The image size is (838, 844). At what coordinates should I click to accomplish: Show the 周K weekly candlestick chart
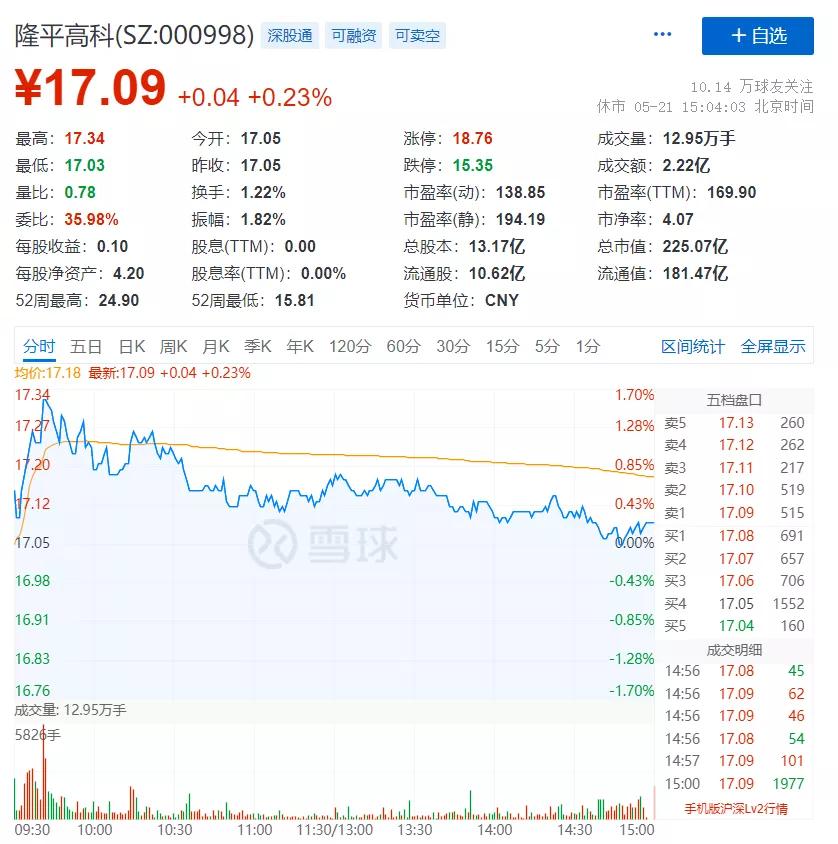coord(174,347)
